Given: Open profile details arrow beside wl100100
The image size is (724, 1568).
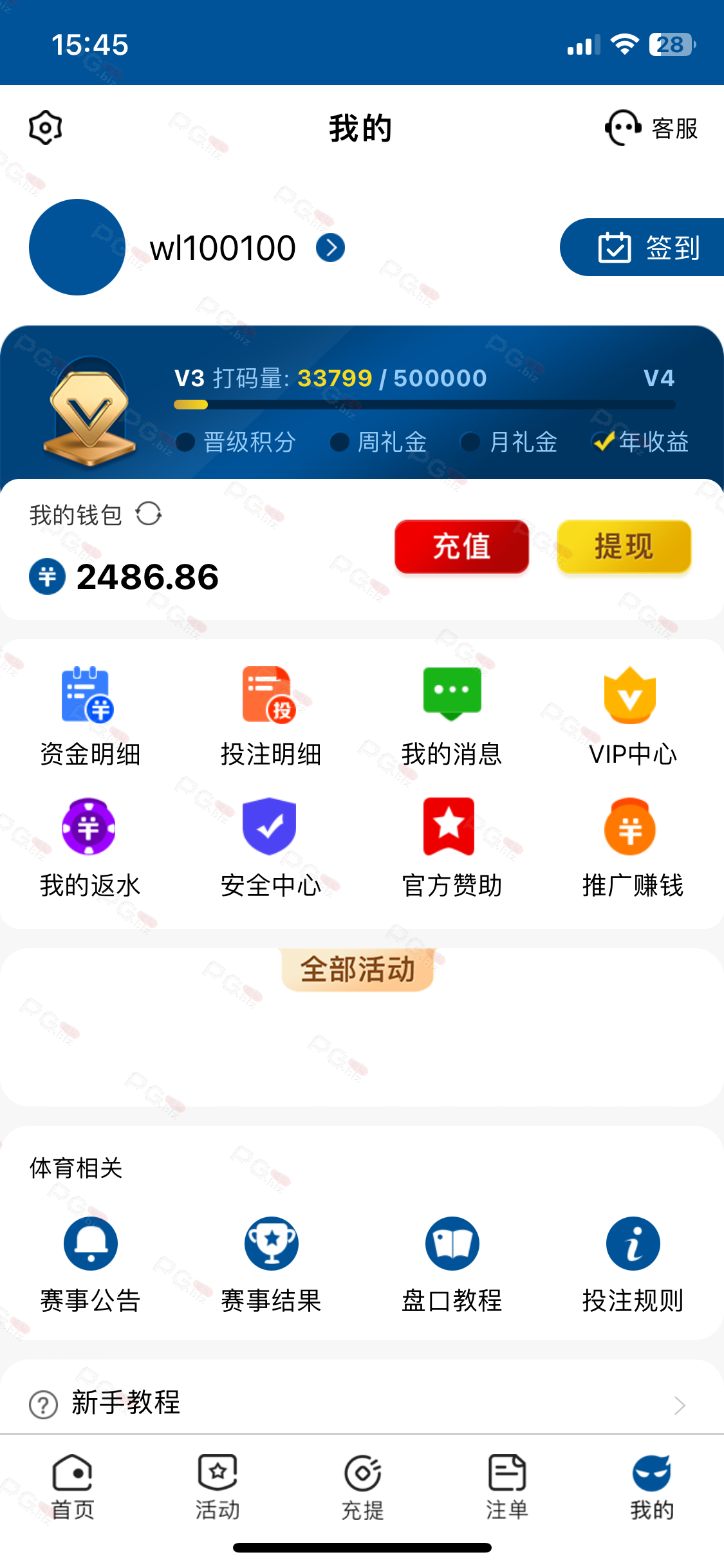Looking at the screenshot, I should pyautogui.click(x=331, y=248).
